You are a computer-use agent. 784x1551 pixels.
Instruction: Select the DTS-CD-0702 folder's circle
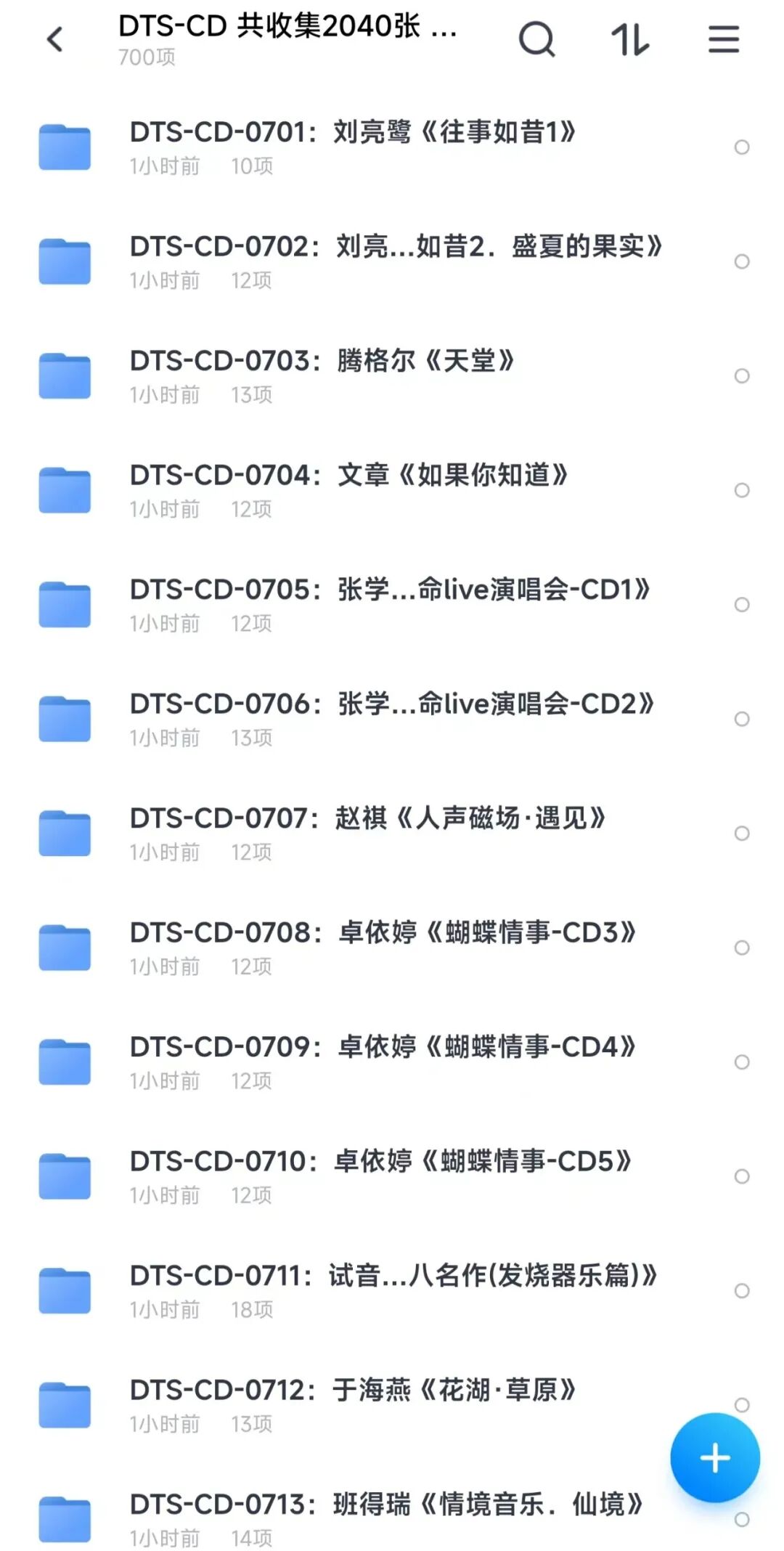(x=741, y=261)
